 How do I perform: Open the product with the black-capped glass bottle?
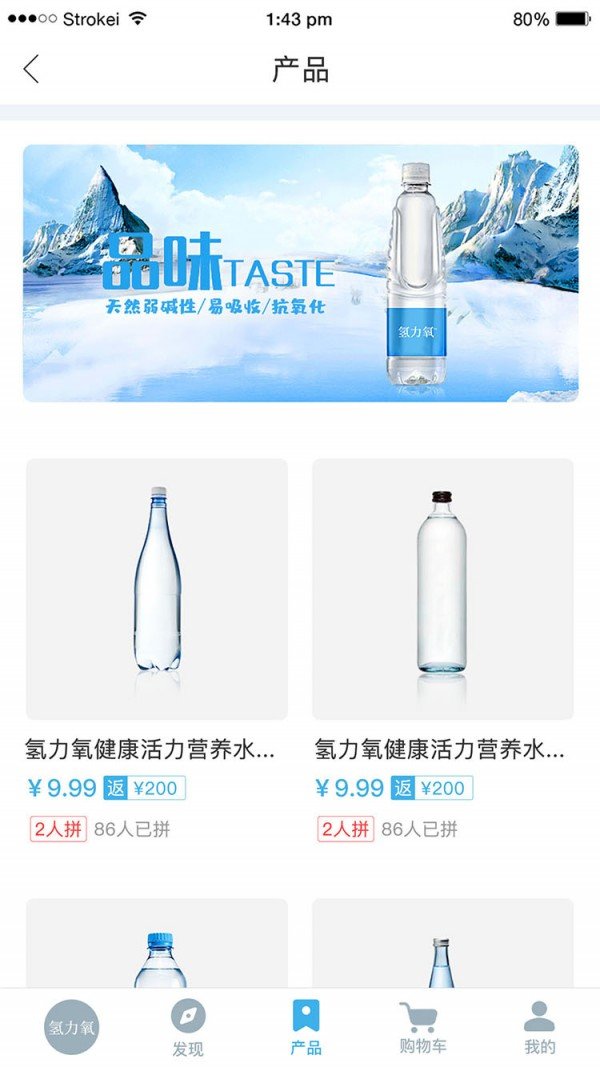click(443, 589)
